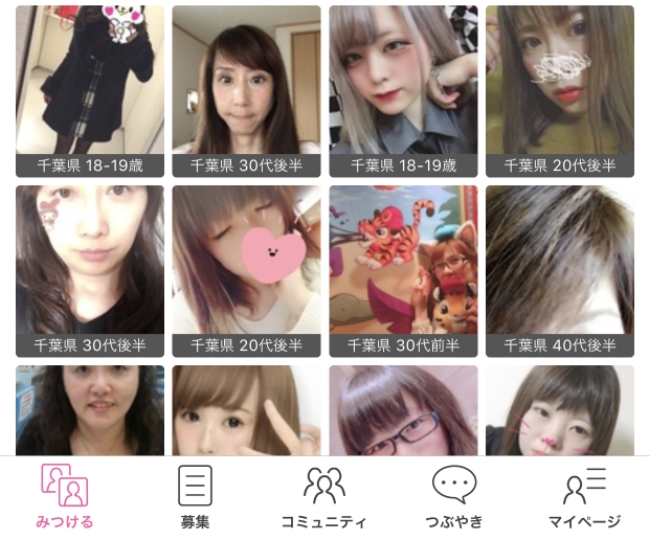Open the 千葉県 30代前半 profile
This screenshot has width=650, height=543.
click(403, 270)
